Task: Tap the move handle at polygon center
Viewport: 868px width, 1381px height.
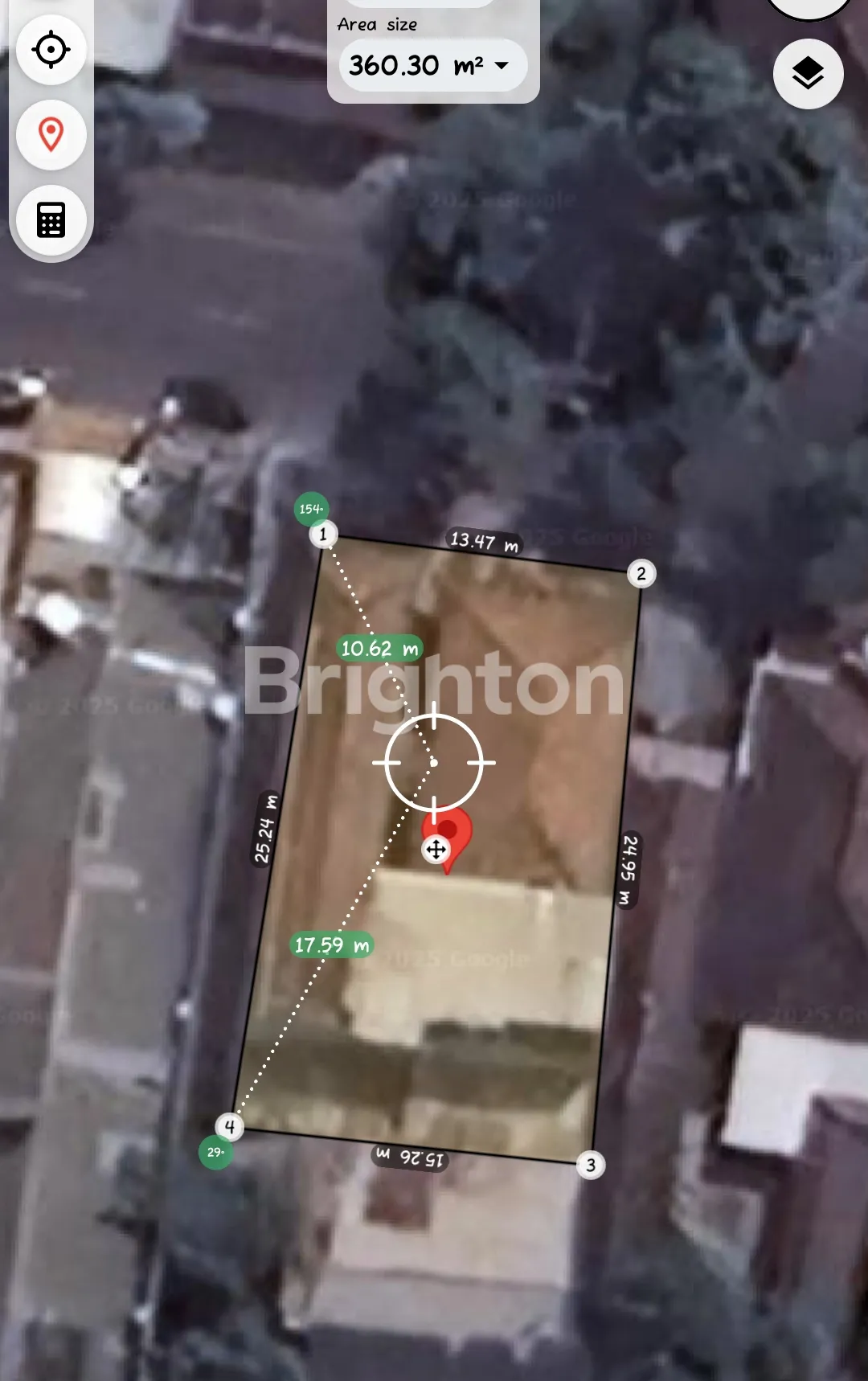Action: tap(436, 850)
